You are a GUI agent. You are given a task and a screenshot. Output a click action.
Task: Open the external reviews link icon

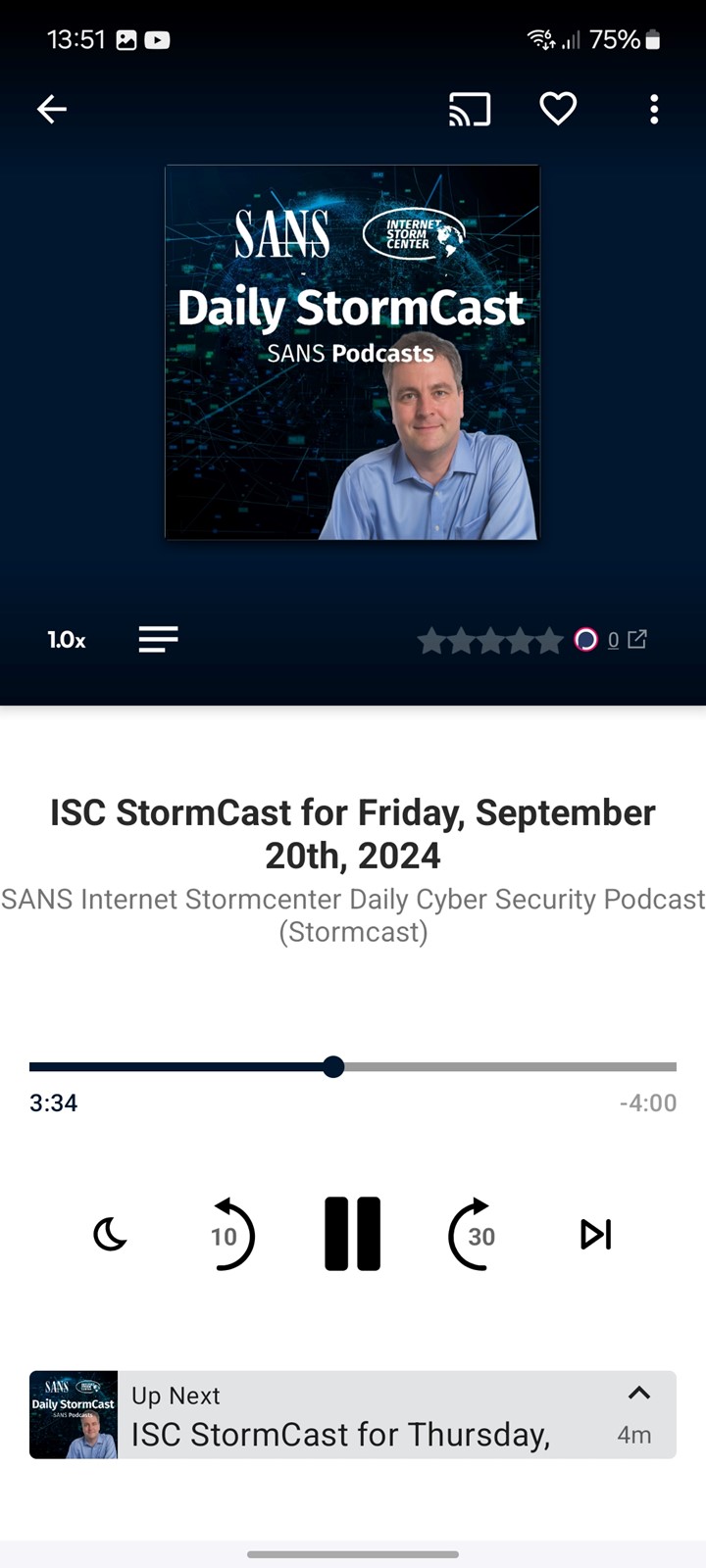point(637,639)
